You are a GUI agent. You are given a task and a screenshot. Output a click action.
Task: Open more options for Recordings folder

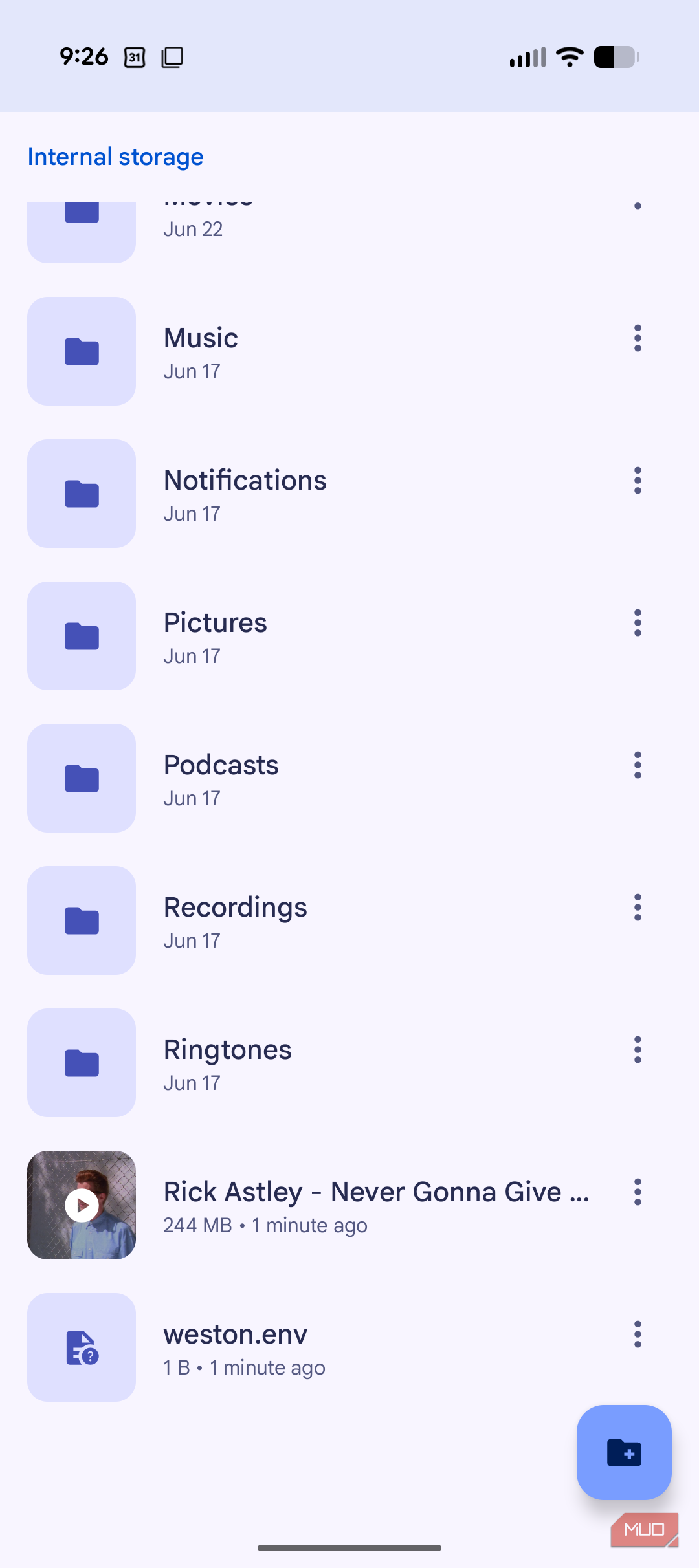click(x=638, y=908)
